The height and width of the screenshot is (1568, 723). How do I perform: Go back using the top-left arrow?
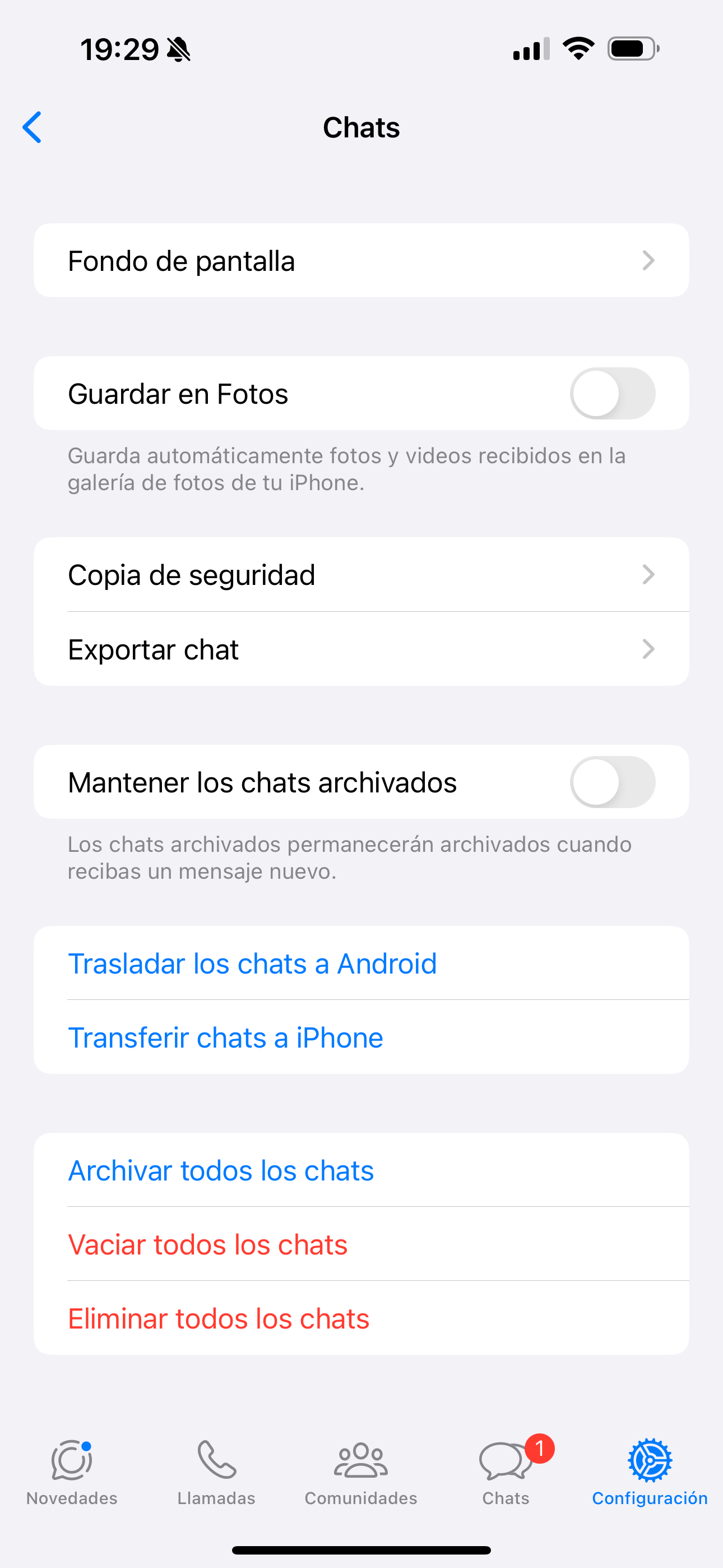pos(33,127)
